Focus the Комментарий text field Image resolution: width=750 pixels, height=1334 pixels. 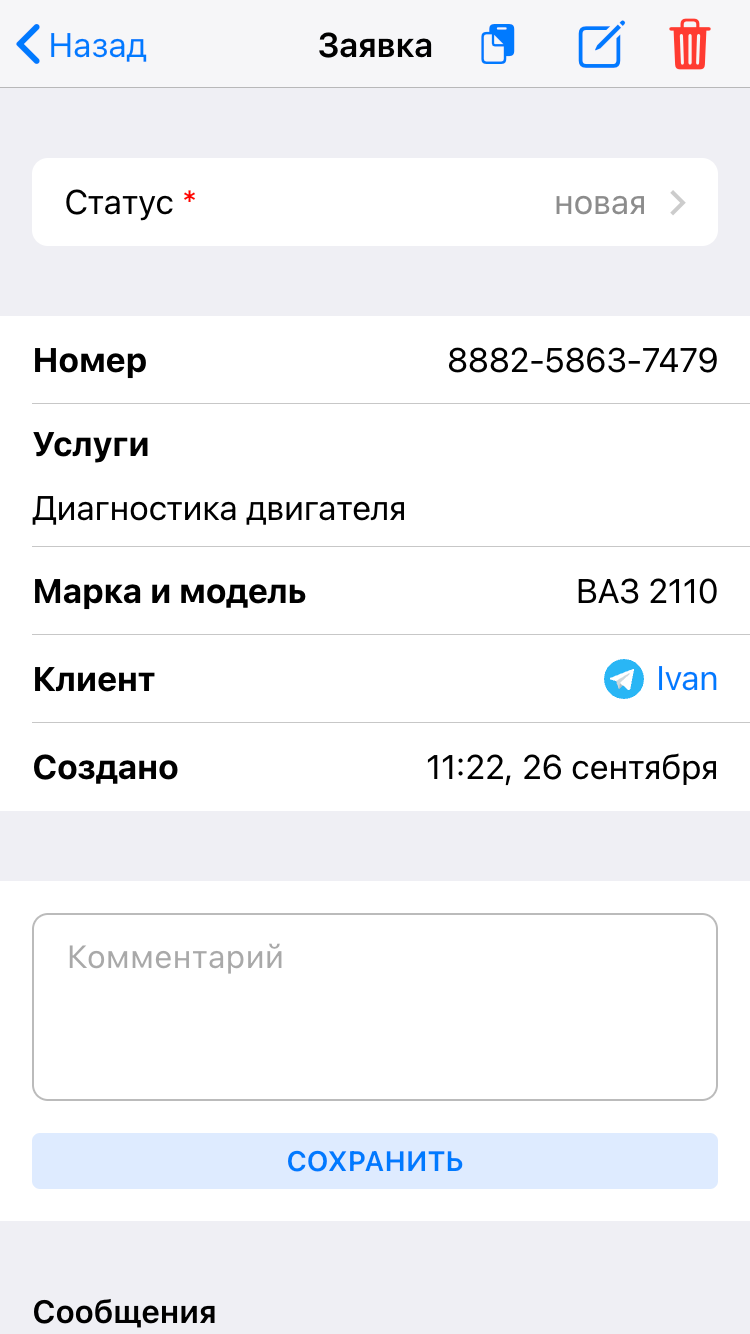(375, 1007)
